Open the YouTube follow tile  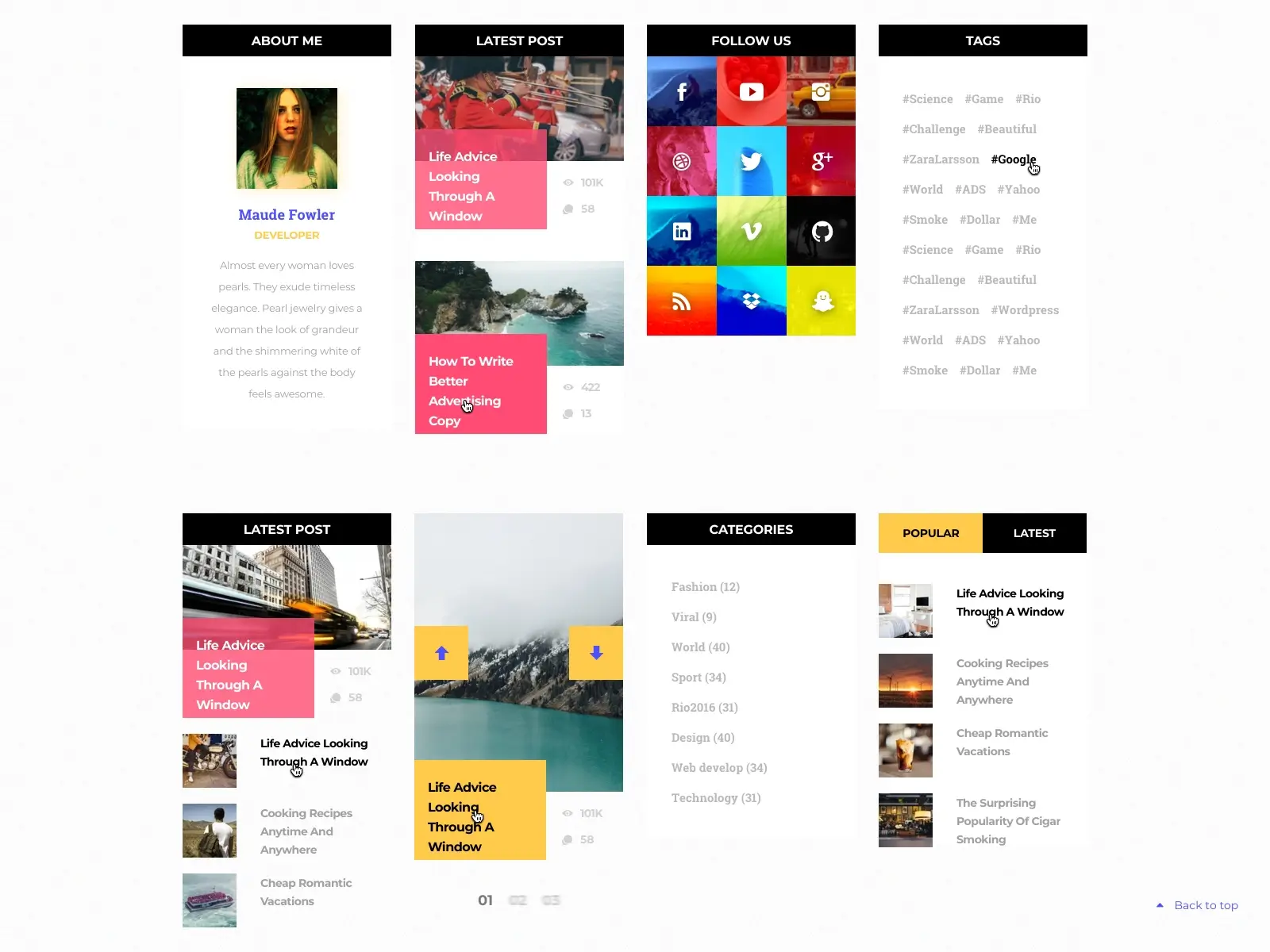click(751, 91)
